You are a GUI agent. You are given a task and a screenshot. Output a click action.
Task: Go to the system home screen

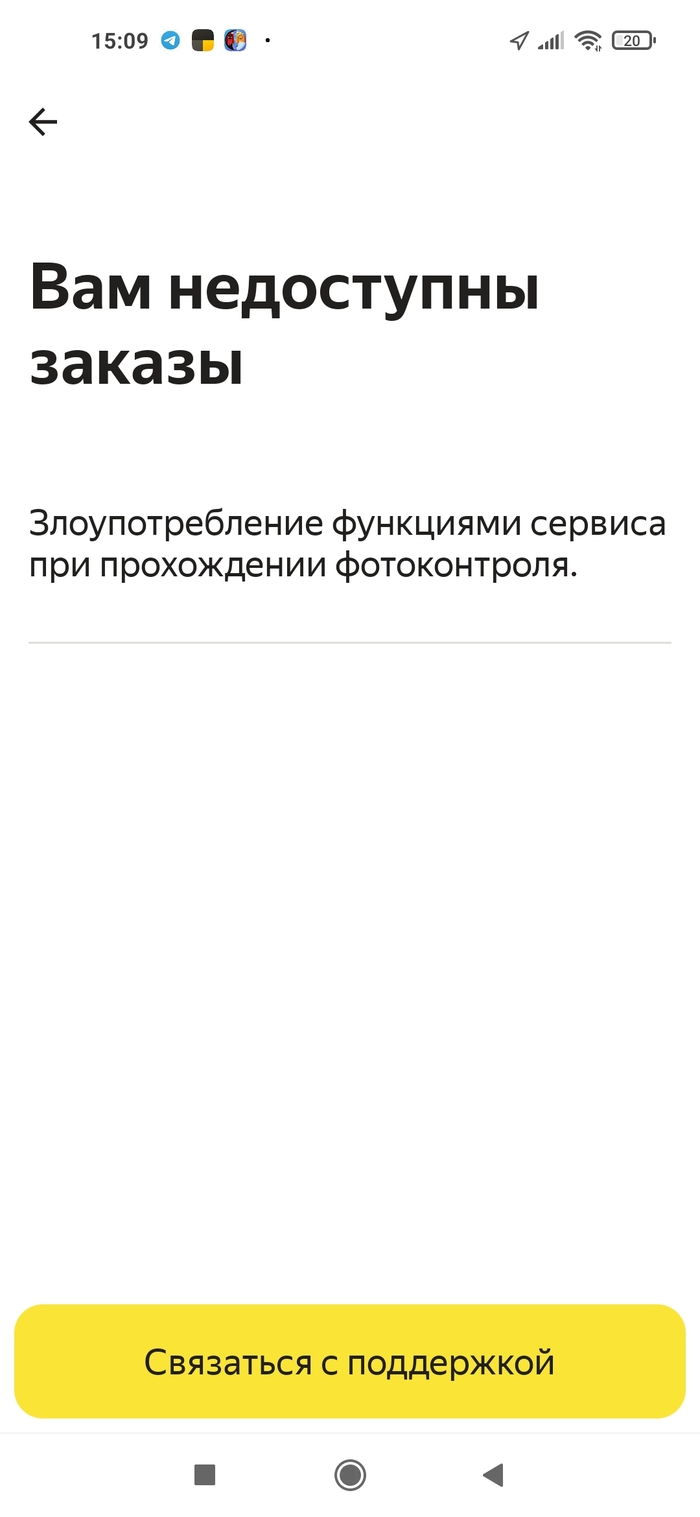click(x=350, y=1474)
